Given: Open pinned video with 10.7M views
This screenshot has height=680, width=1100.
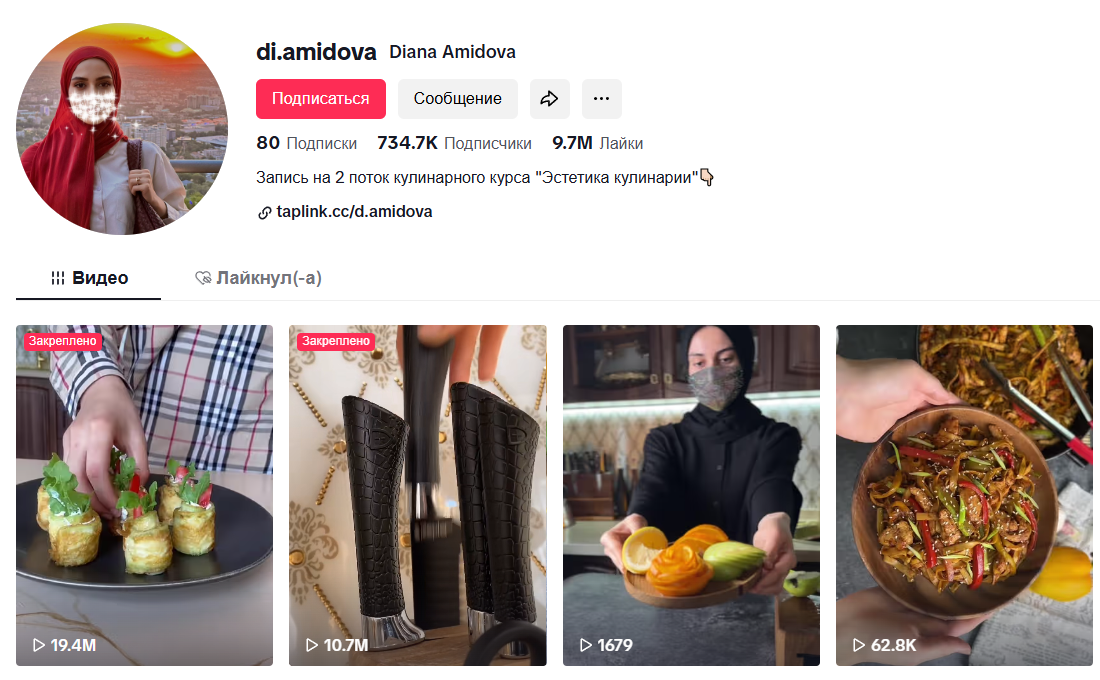Looking at the screenshot, I should point(417,495).
